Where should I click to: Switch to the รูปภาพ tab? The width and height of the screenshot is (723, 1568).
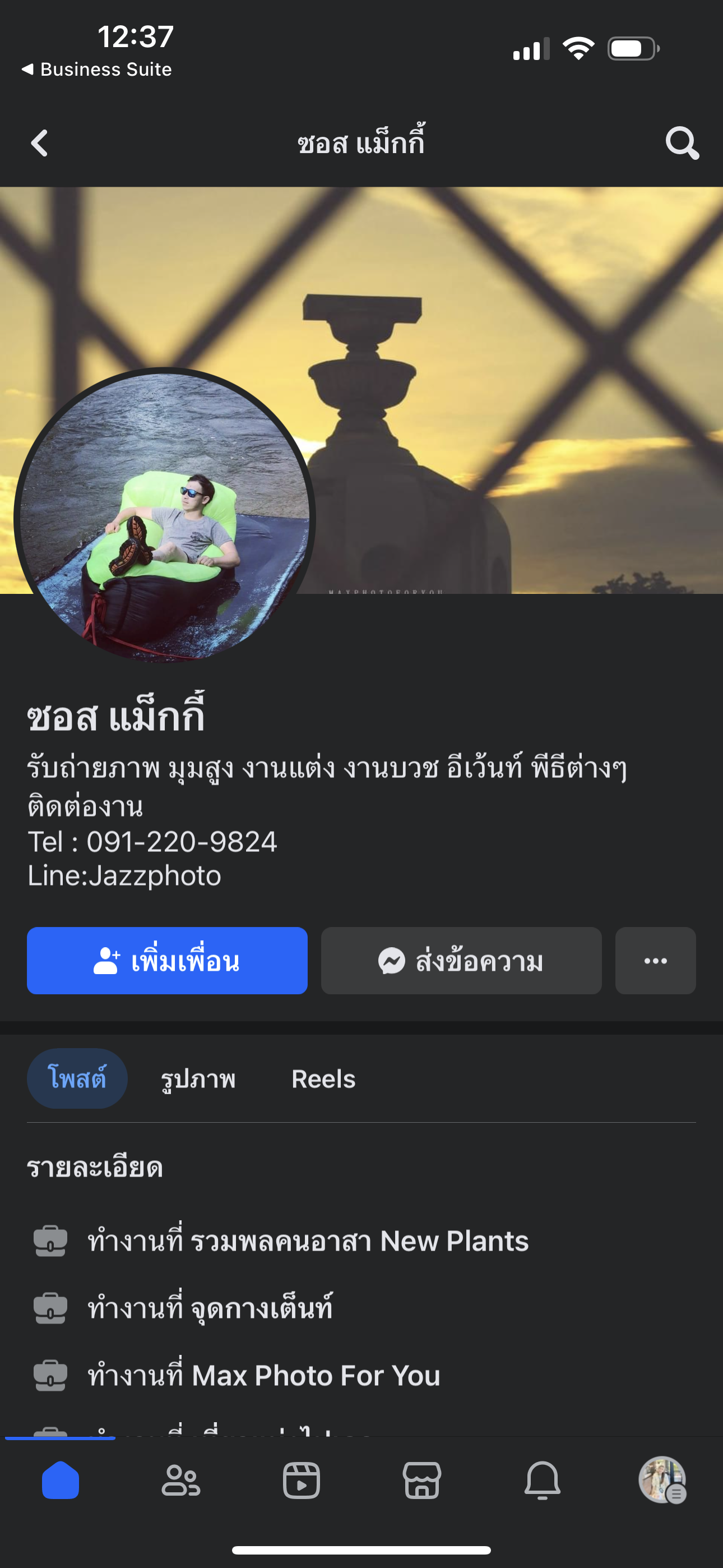pyautogui.click(x=198, y=1078)
